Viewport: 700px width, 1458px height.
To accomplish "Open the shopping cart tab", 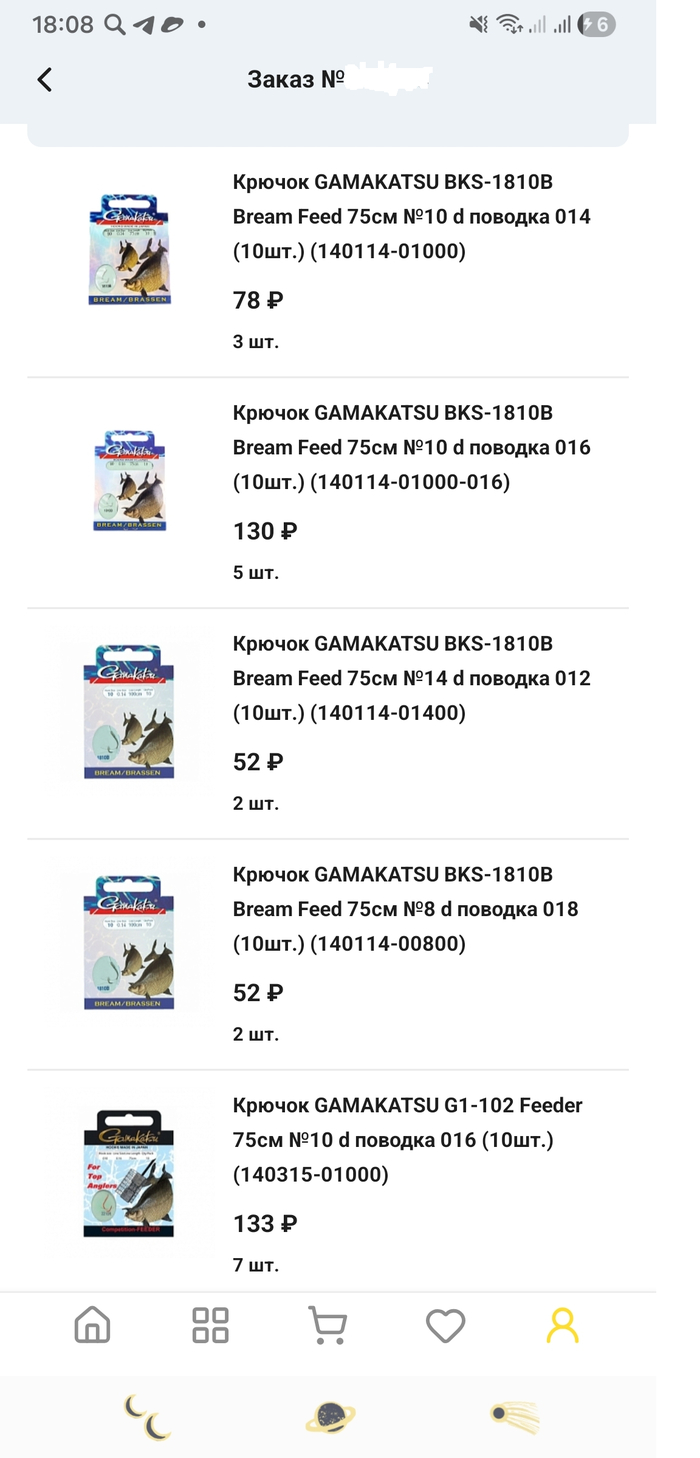I will tap(327, 1325).
